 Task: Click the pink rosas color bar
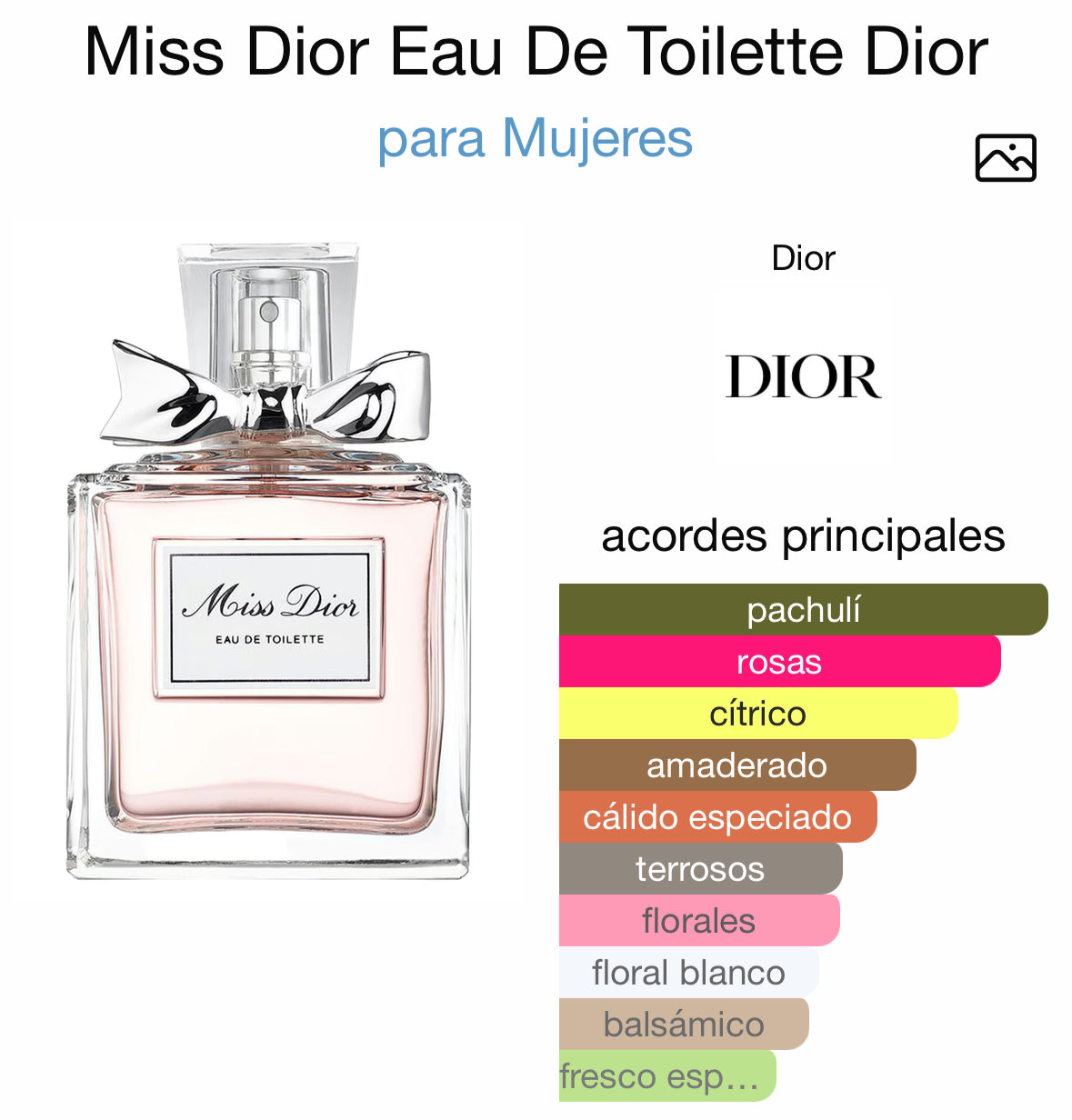[779, 662]
